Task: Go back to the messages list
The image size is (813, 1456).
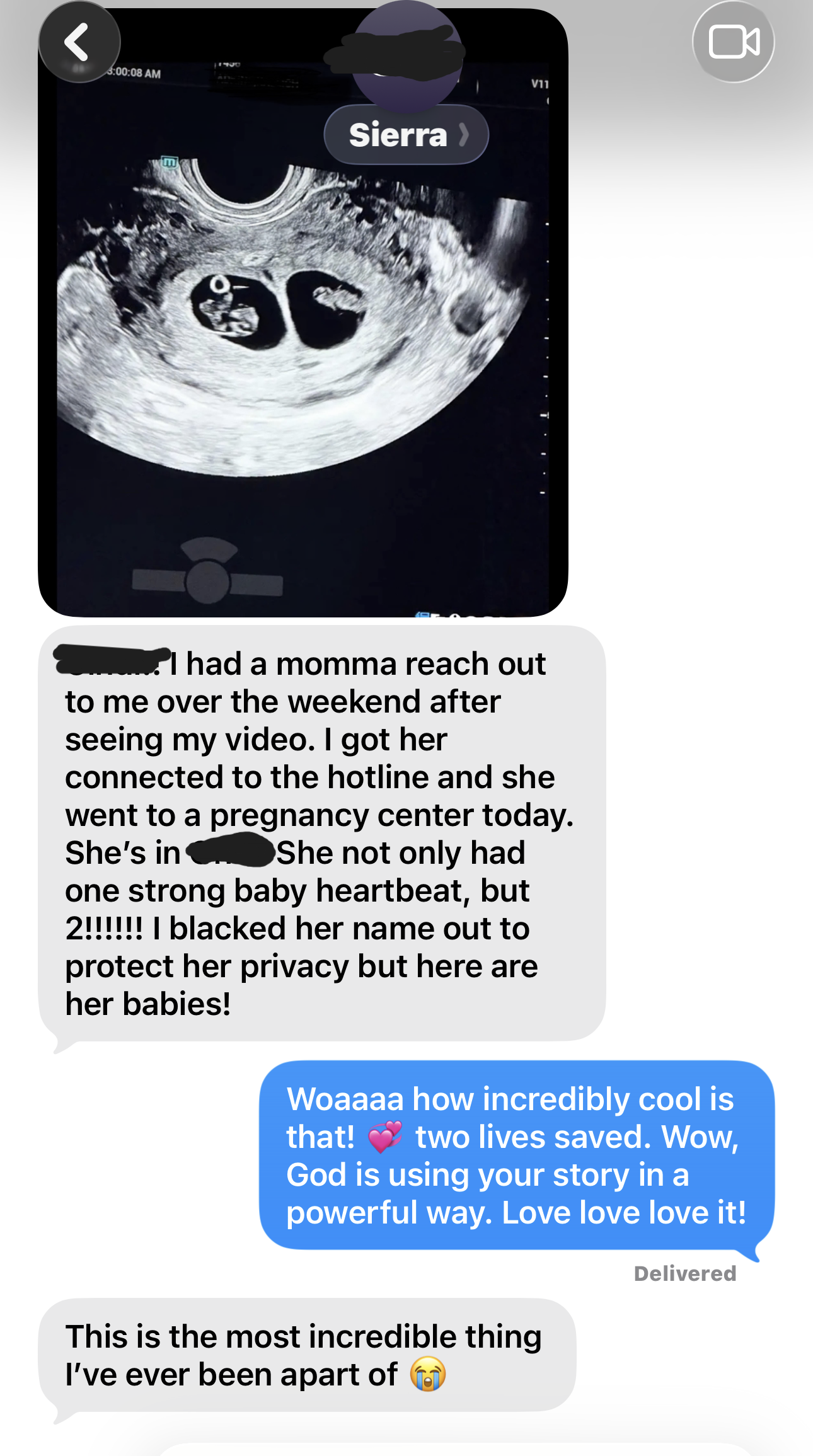Action: [x=79, y=42]
